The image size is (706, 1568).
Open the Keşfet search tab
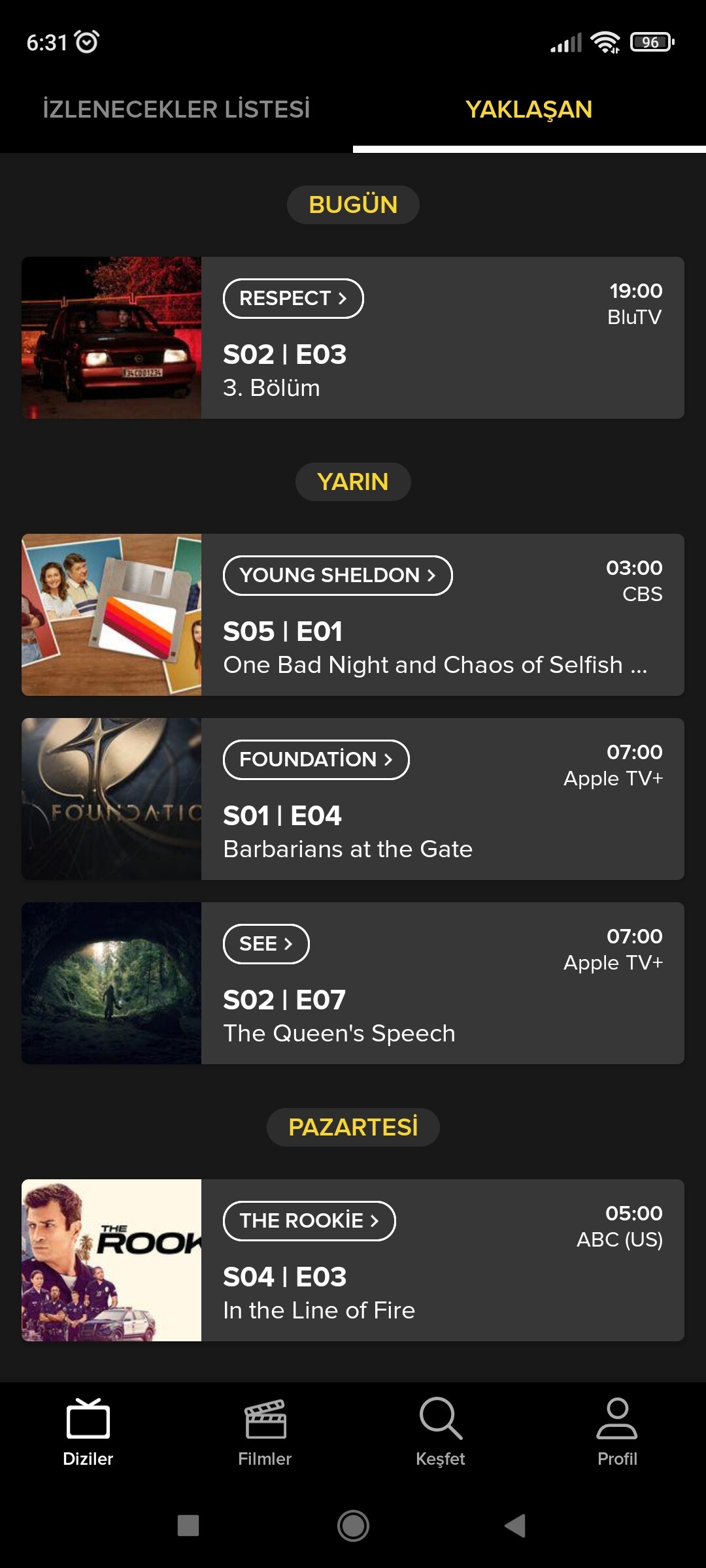point(441,1432)
